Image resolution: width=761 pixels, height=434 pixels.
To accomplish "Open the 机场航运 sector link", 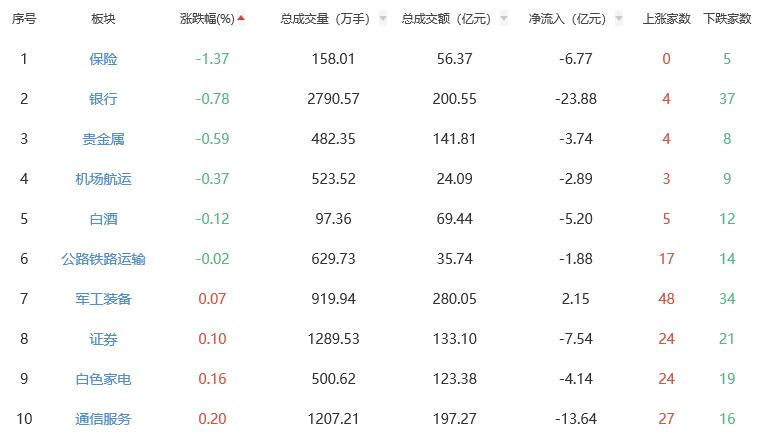I will pyautogui.click(x=103, y=179).
